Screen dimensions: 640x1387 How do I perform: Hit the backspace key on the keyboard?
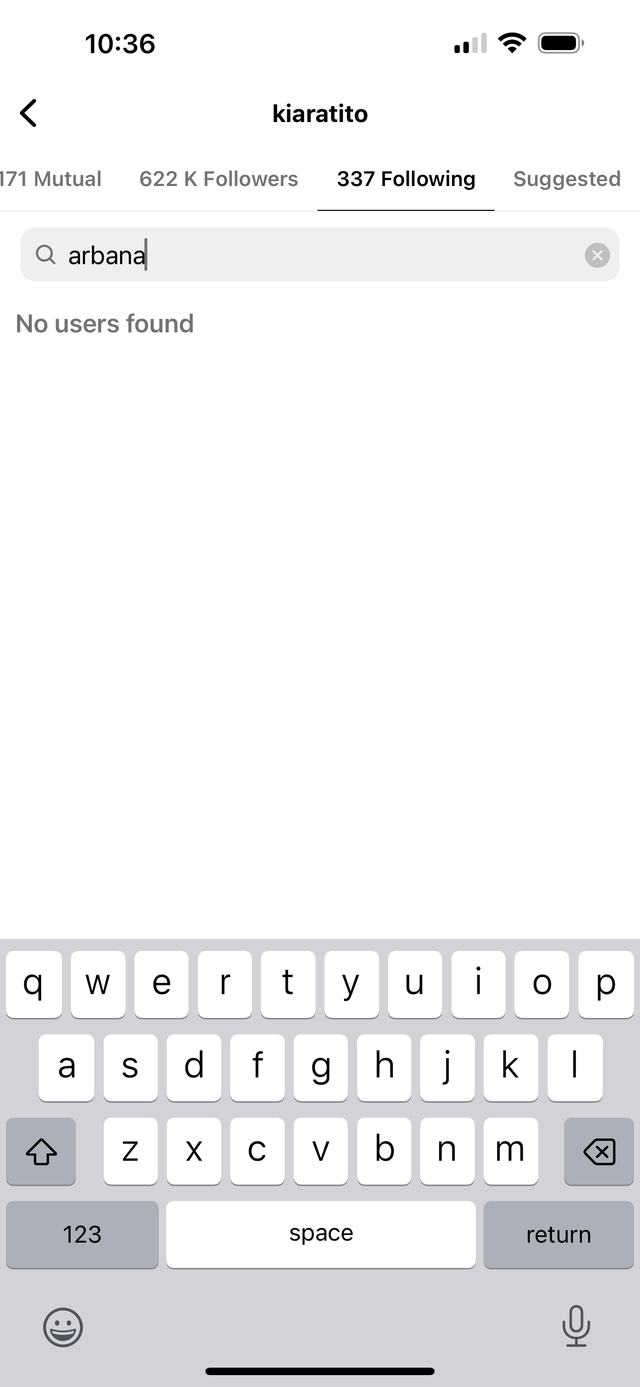[x=598, y=1152]
